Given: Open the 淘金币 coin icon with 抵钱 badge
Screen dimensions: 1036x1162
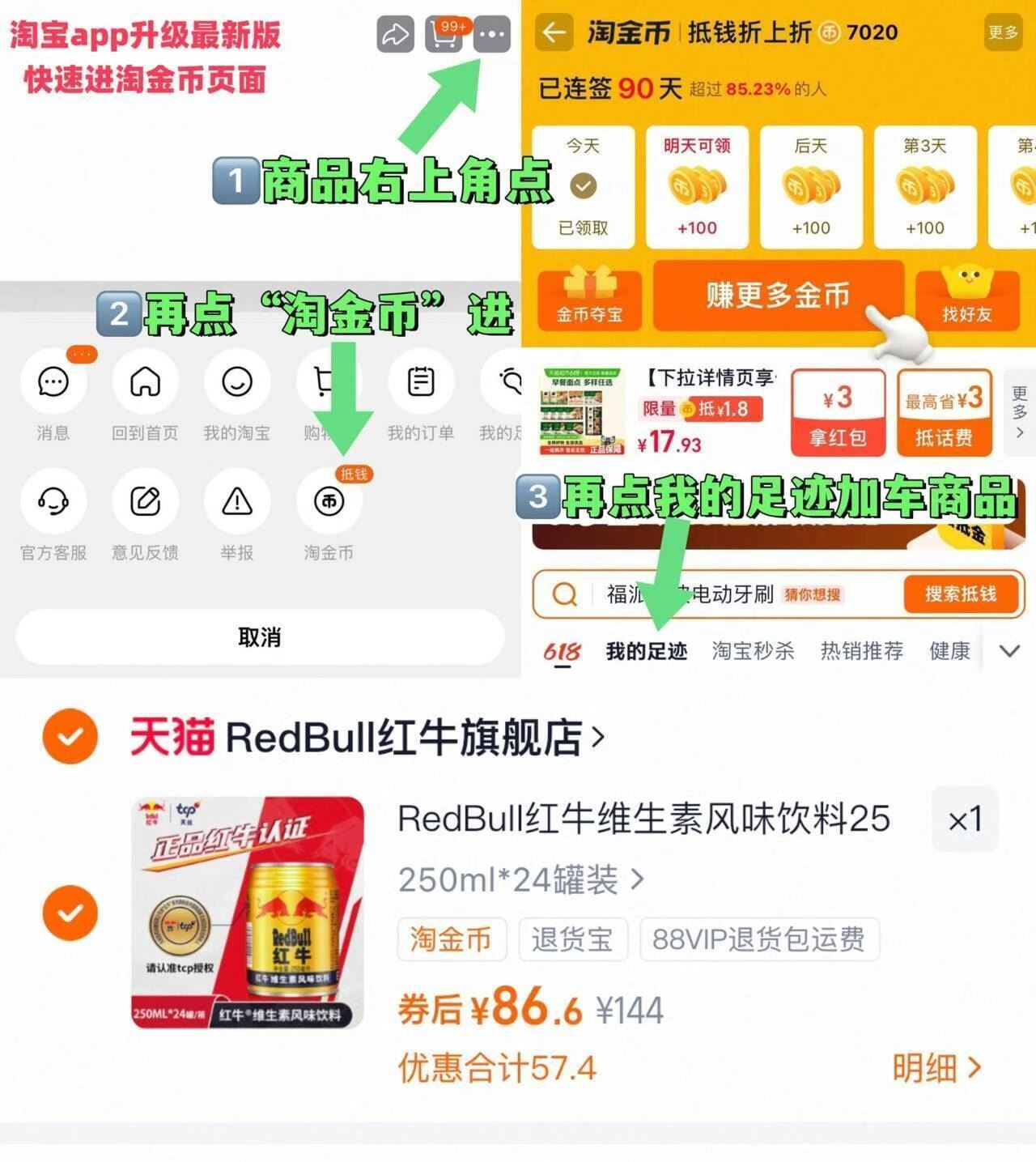Looking at the screenshot, I should tap(330, 501).
